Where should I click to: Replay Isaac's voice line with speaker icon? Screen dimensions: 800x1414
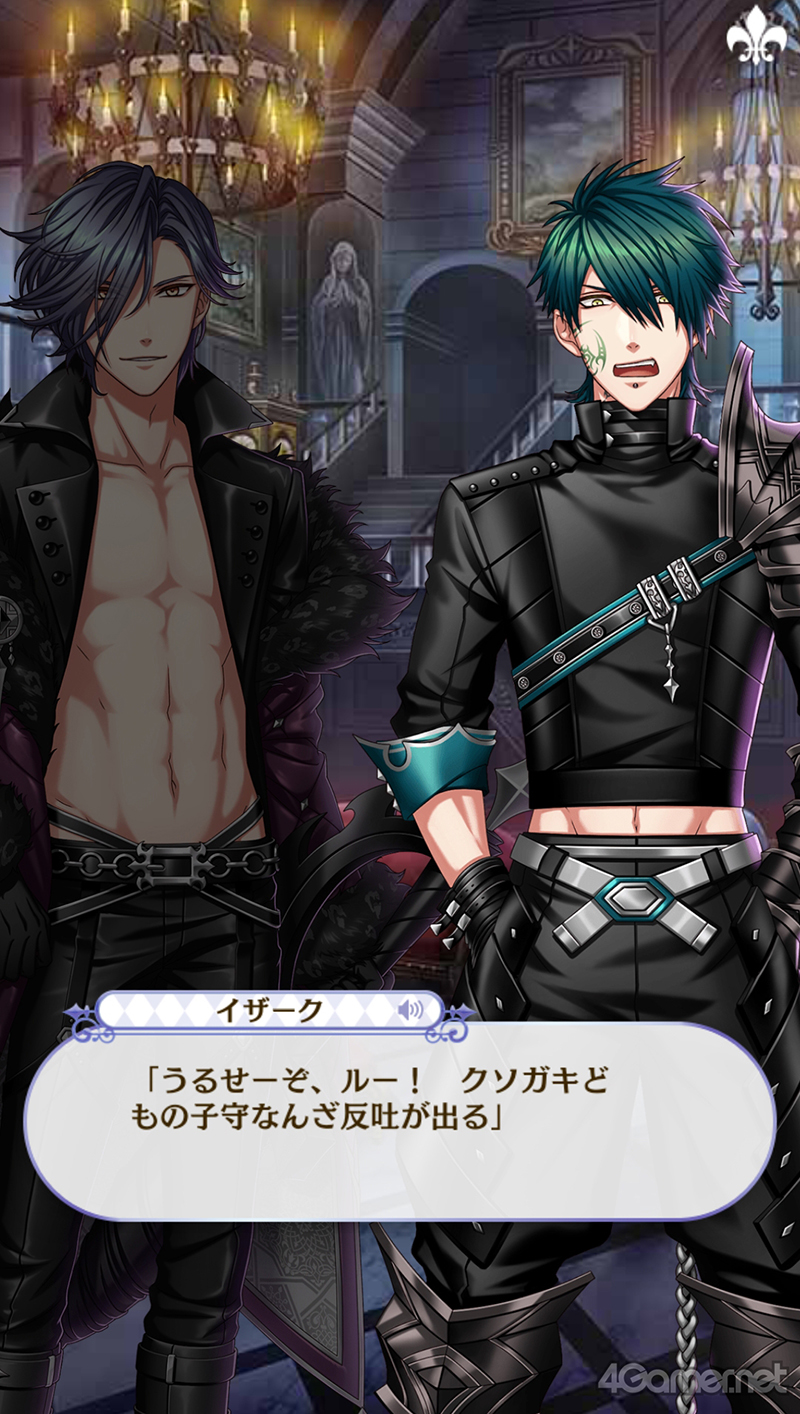[409, 1011]
